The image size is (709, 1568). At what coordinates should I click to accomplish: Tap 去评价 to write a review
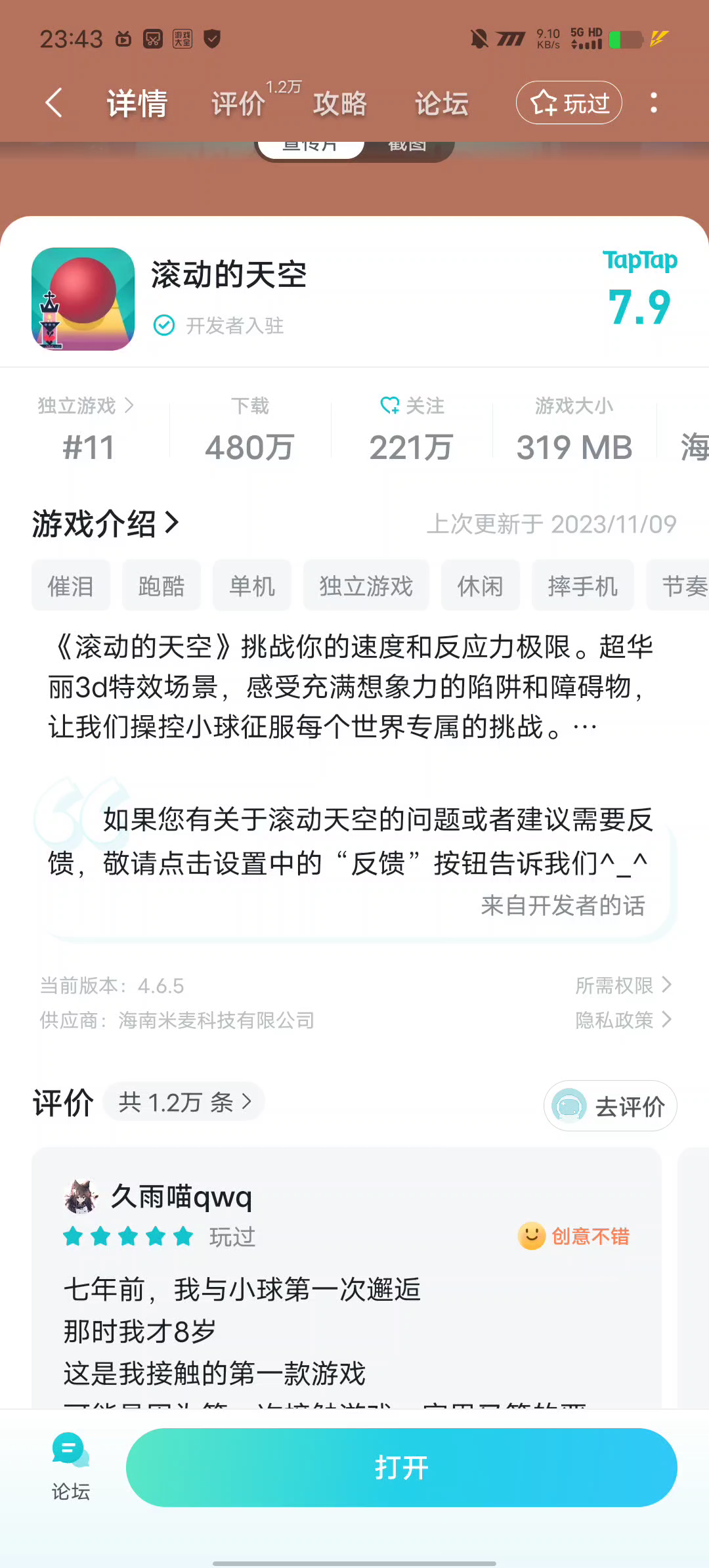(611, 1106)
